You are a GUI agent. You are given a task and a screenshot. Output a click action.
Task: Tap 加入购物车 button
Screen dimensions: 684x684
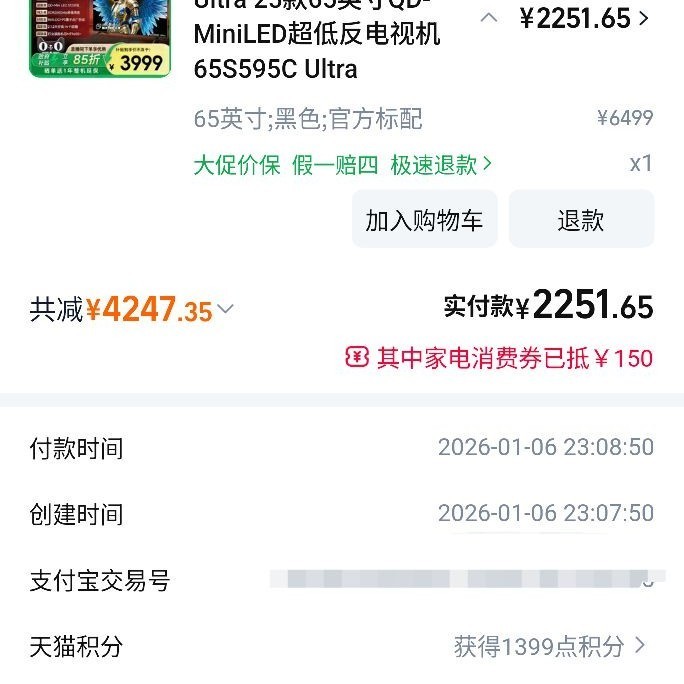(424, 220)
